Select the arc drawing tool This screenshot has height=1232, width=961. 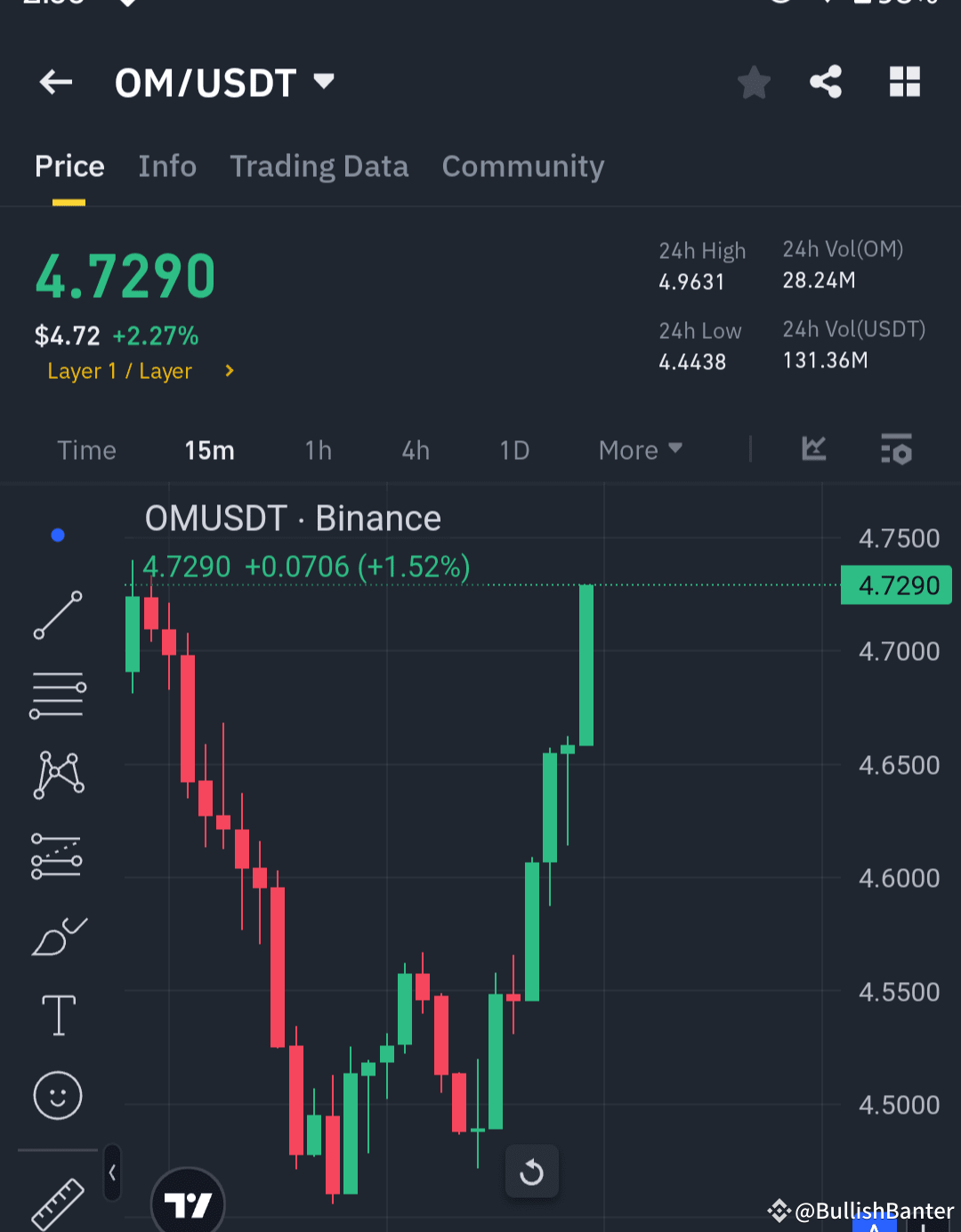point(57,935)
